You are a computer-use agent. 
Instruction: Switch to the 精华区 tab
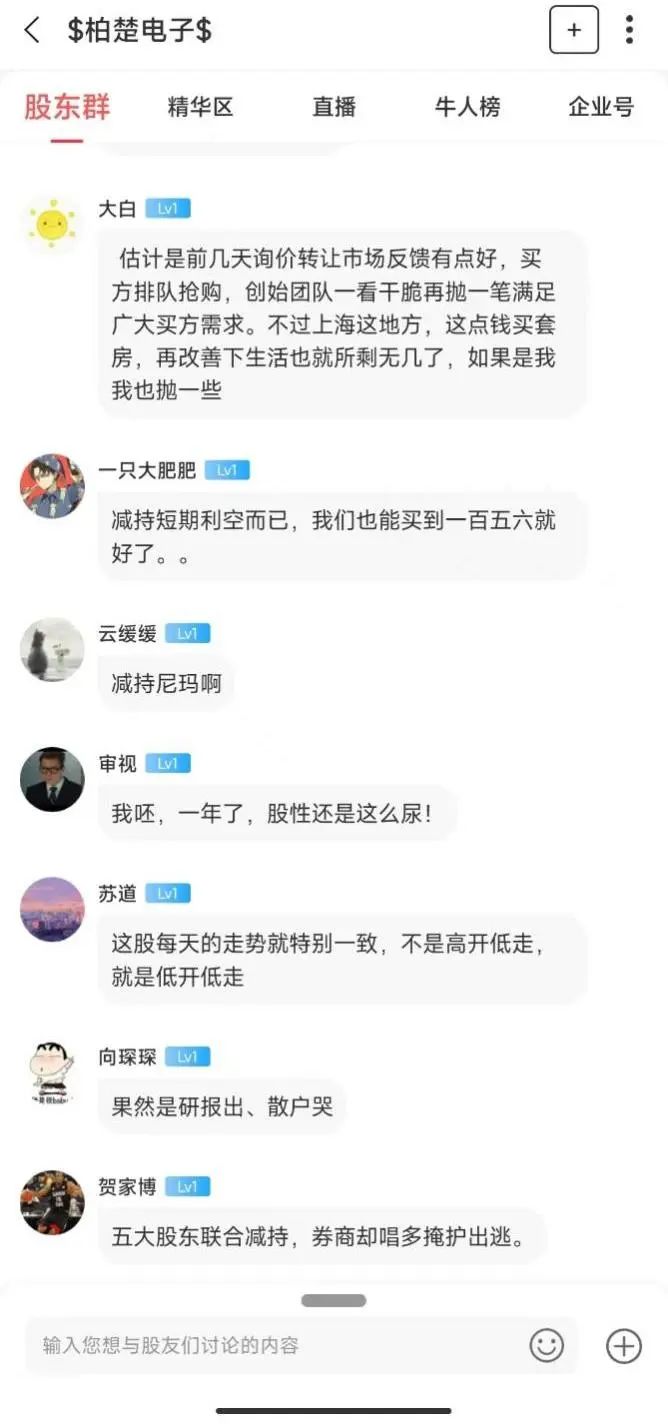pos(200,107)
